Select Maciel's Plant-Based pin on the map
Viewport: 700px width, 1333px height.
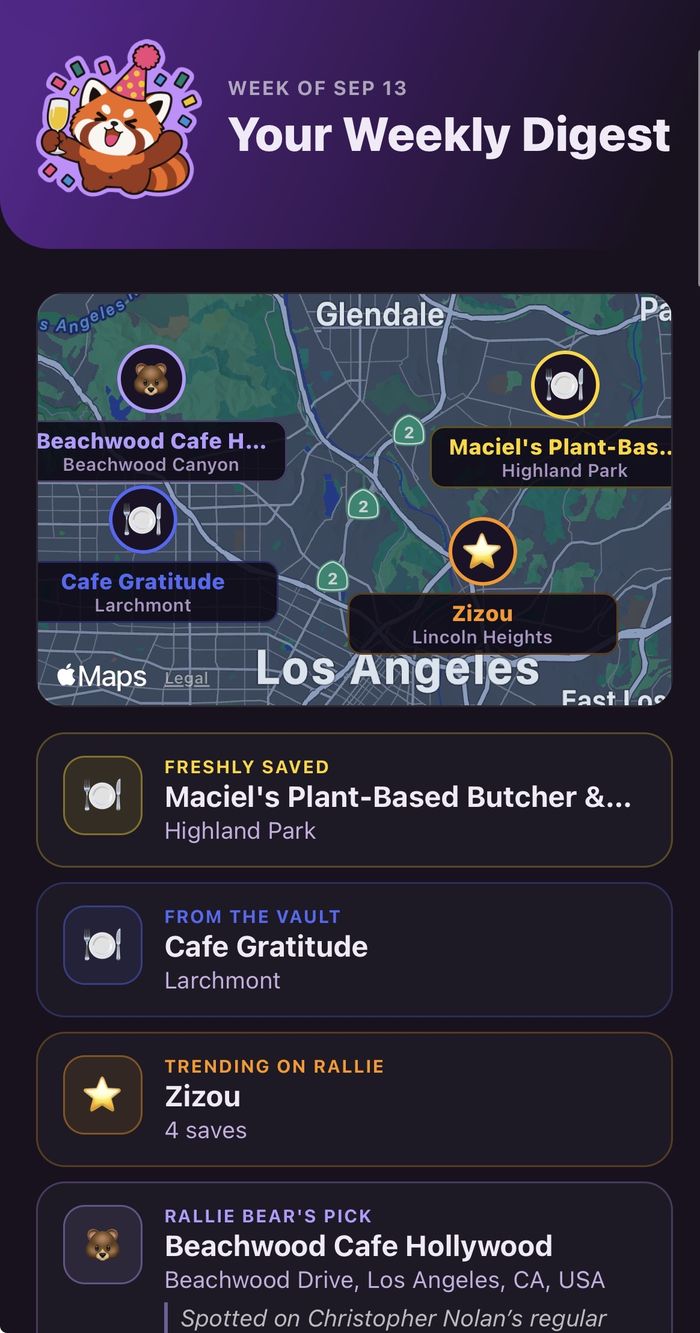tap(565, 384)
